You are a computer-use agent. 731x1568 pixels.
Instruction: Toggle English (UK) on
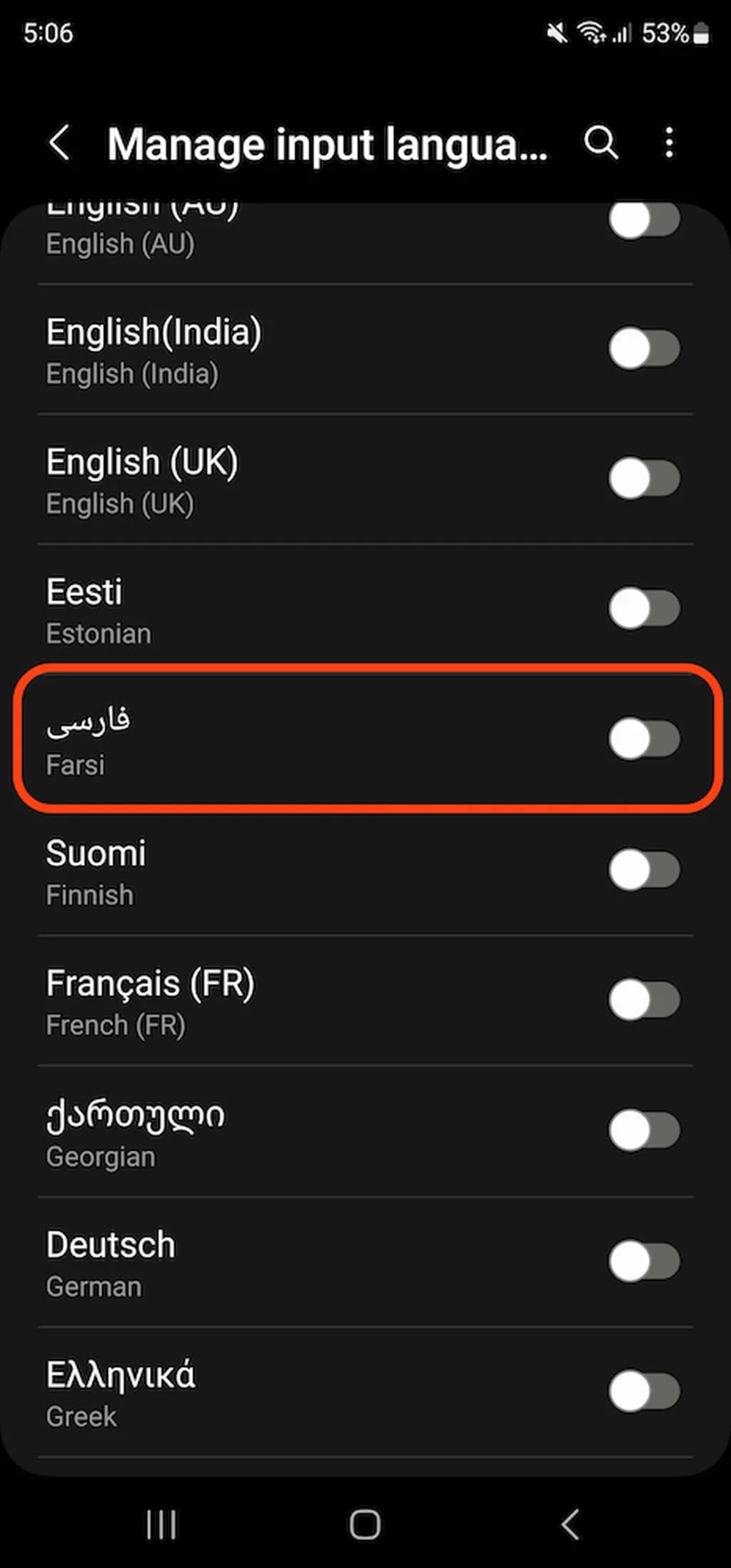tap(644, 478)
